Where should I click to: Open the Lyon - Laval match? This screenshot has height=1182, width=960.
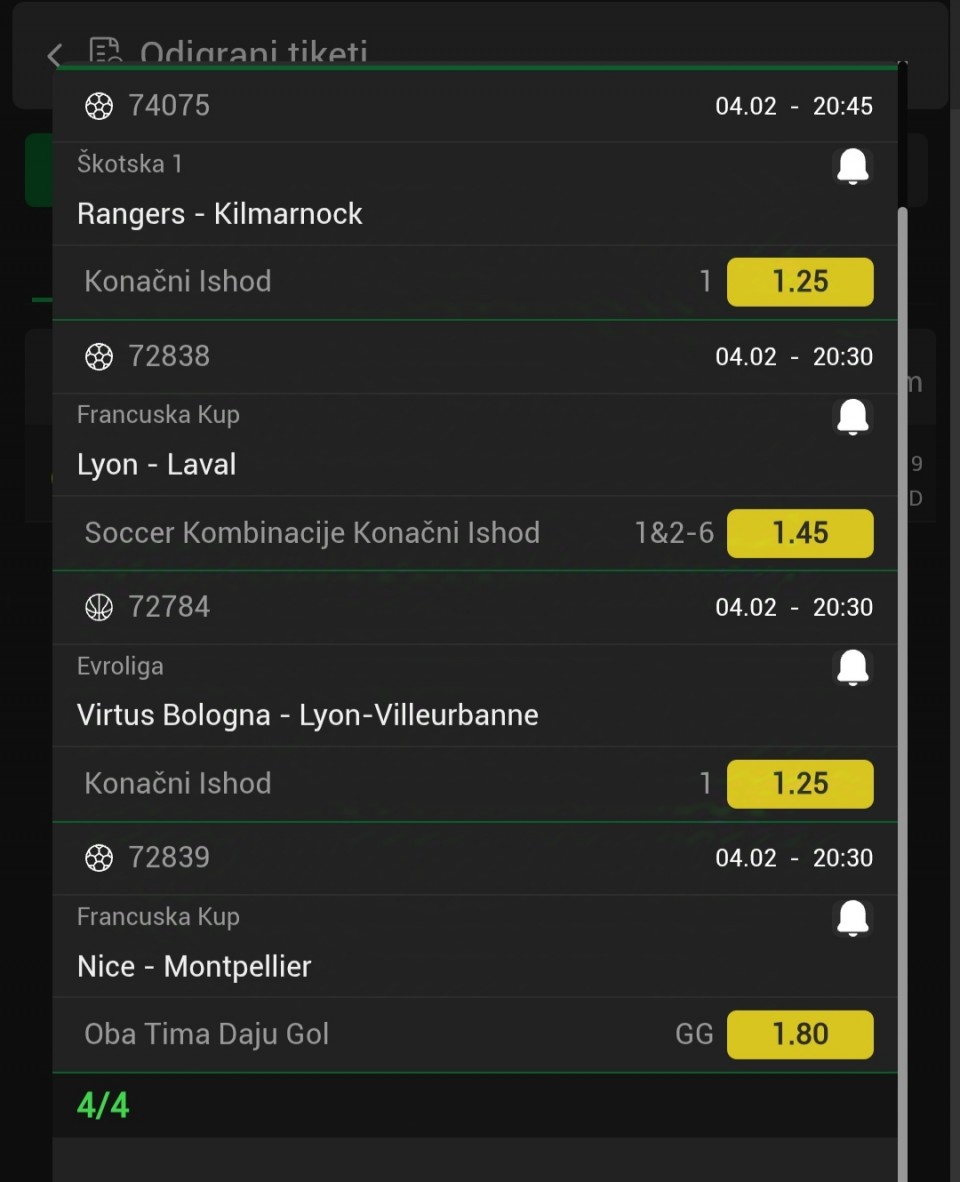click(157, 465)
